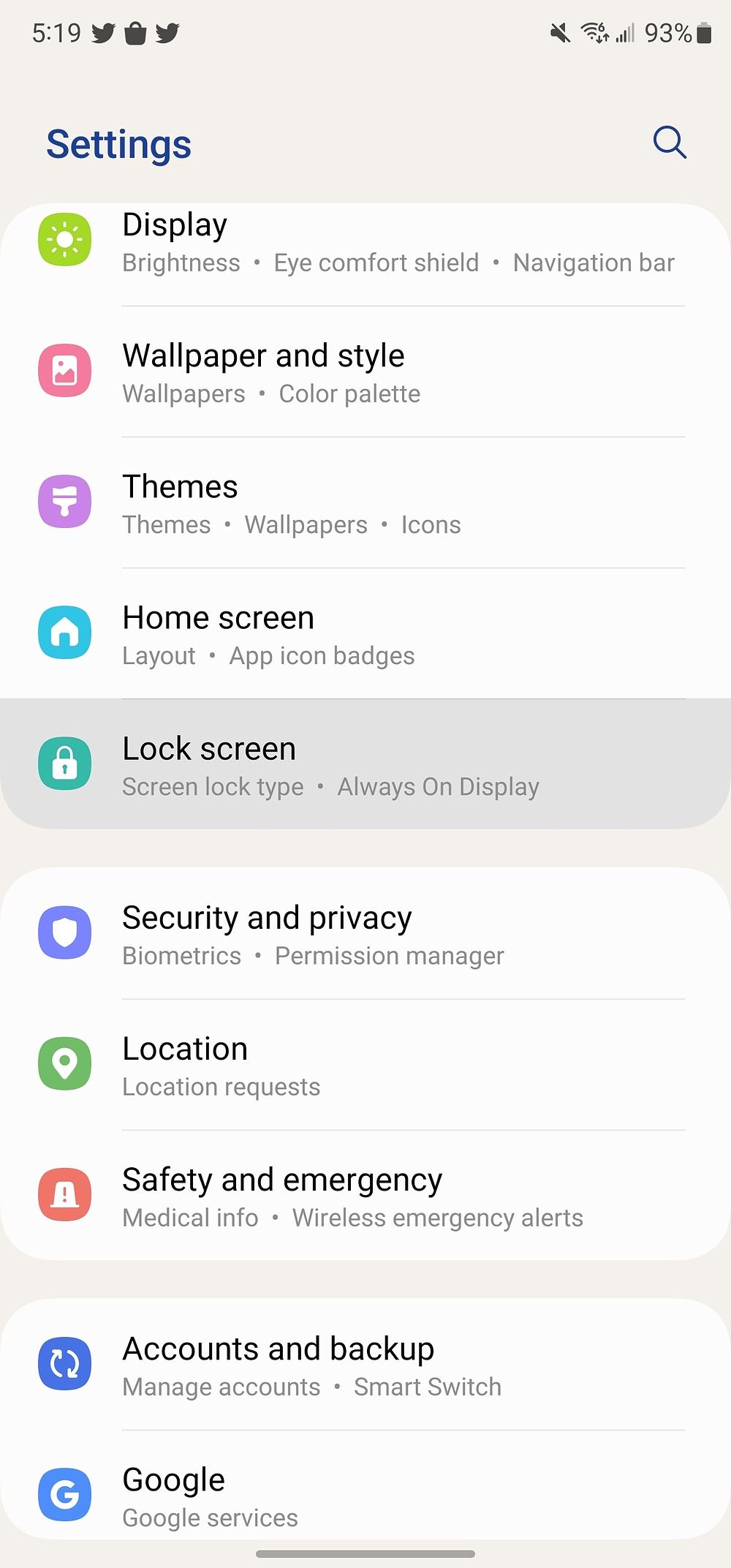Select the Themes paintbrush icon
Screen dimensions: 731x1568
click(64, 501)
